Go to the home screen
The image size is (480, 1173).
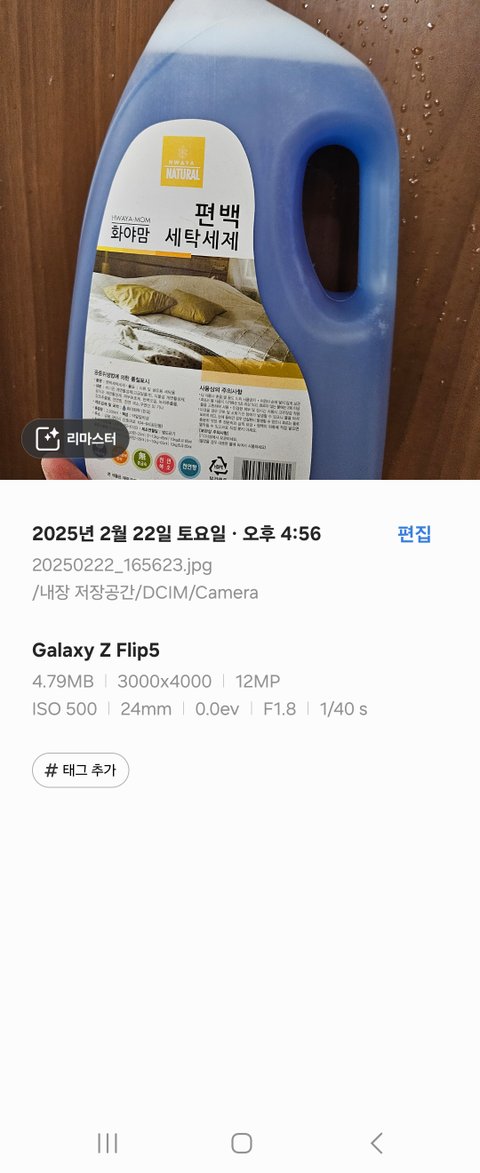tap(241, 1142)
